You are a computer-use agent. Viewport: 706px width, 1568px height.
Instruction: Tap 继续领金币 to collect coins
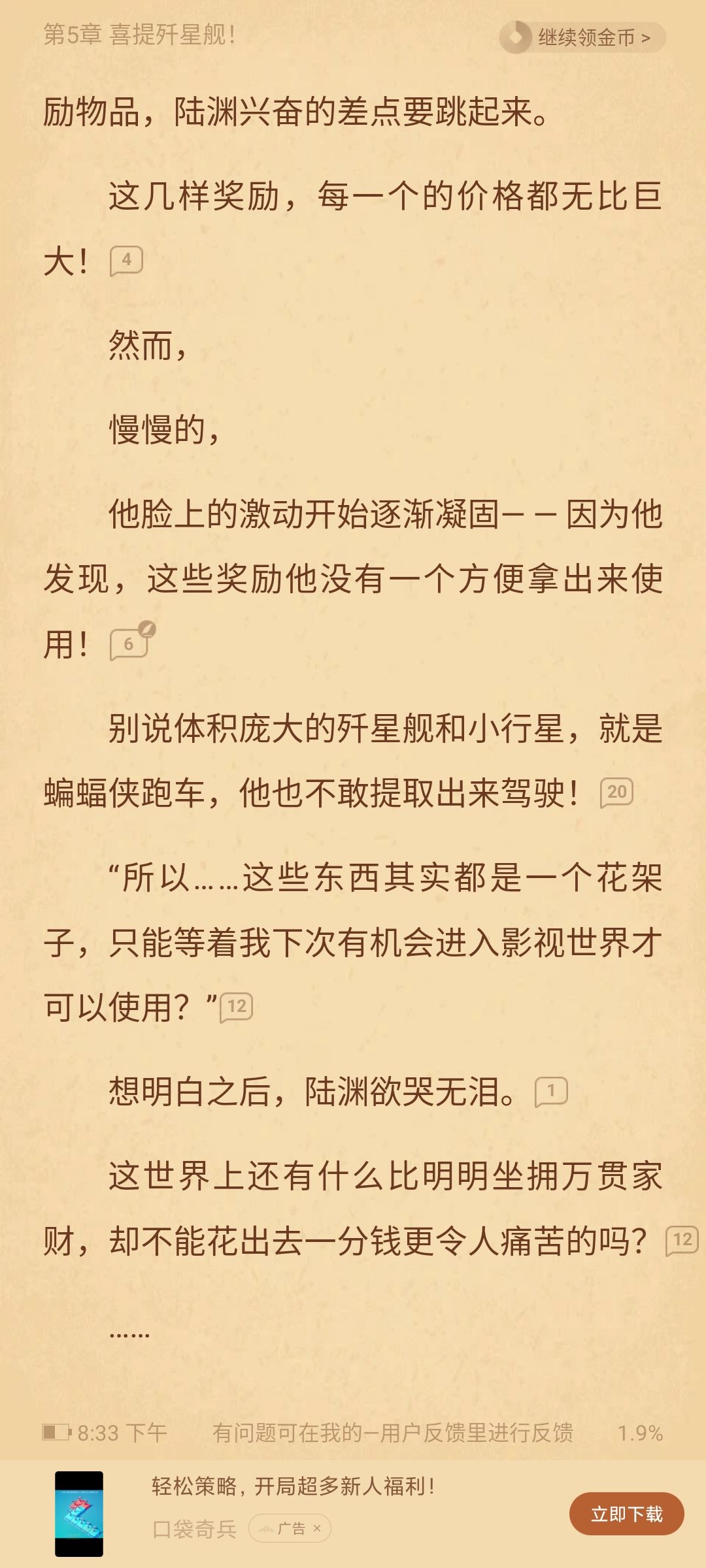tap(582, 37)
